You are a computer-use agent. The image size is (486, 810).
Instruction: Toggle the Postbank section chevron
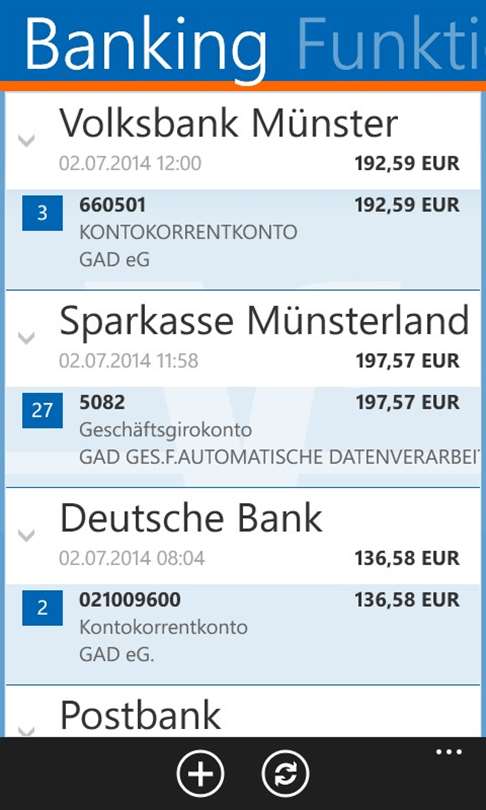26,730
